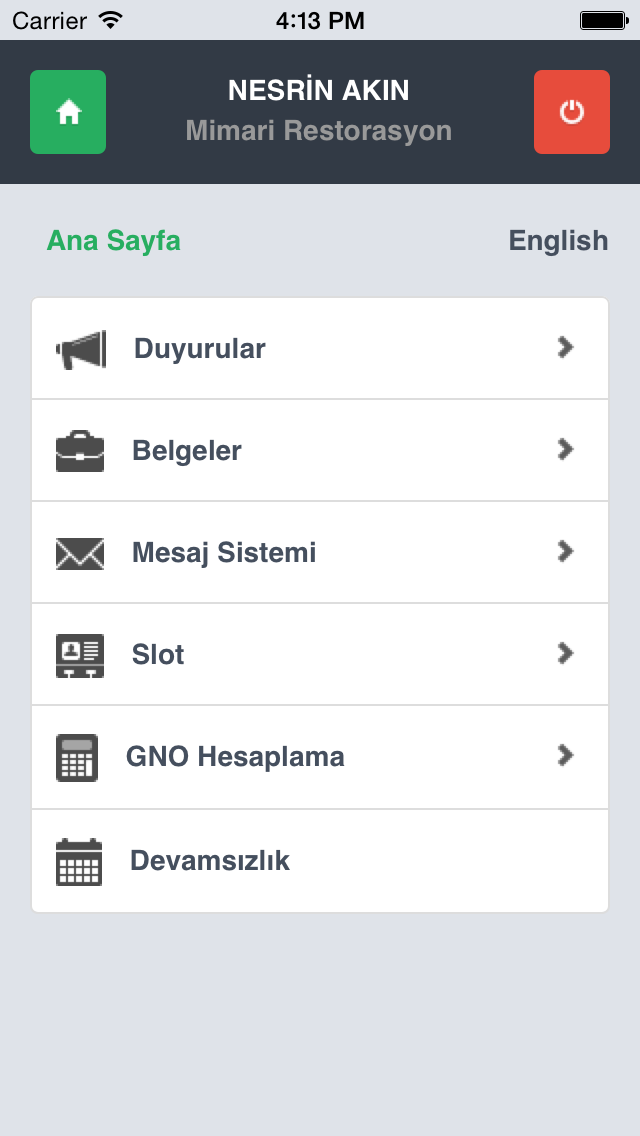The width and height of the screenshot is (640, 1136).
Task: Go to Mesaj Sistemi
Action: (320, 552)
